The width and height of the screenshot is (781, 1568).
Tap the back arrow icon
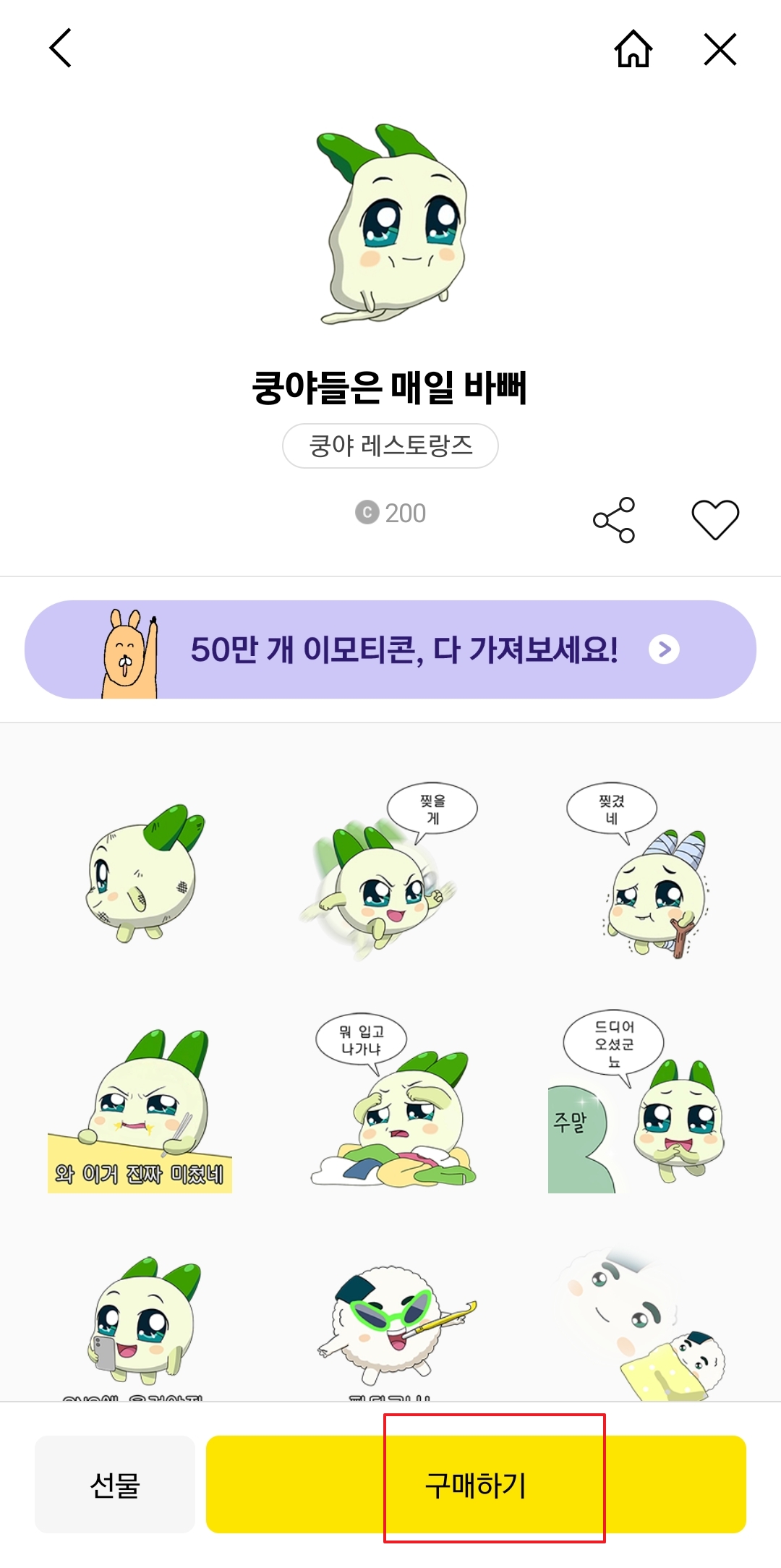[61, 49]
